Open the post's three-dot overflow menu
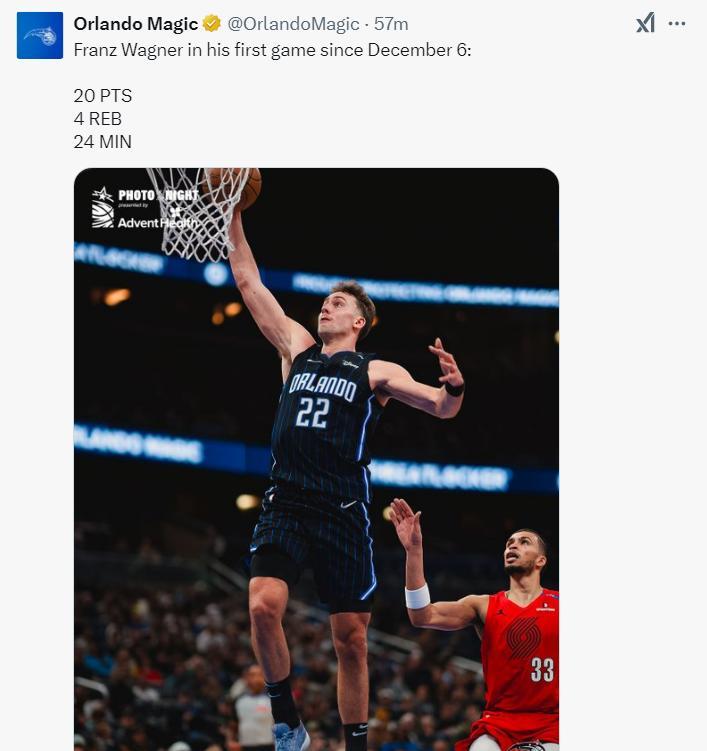707x751 pixels. (x=677, y=23)
